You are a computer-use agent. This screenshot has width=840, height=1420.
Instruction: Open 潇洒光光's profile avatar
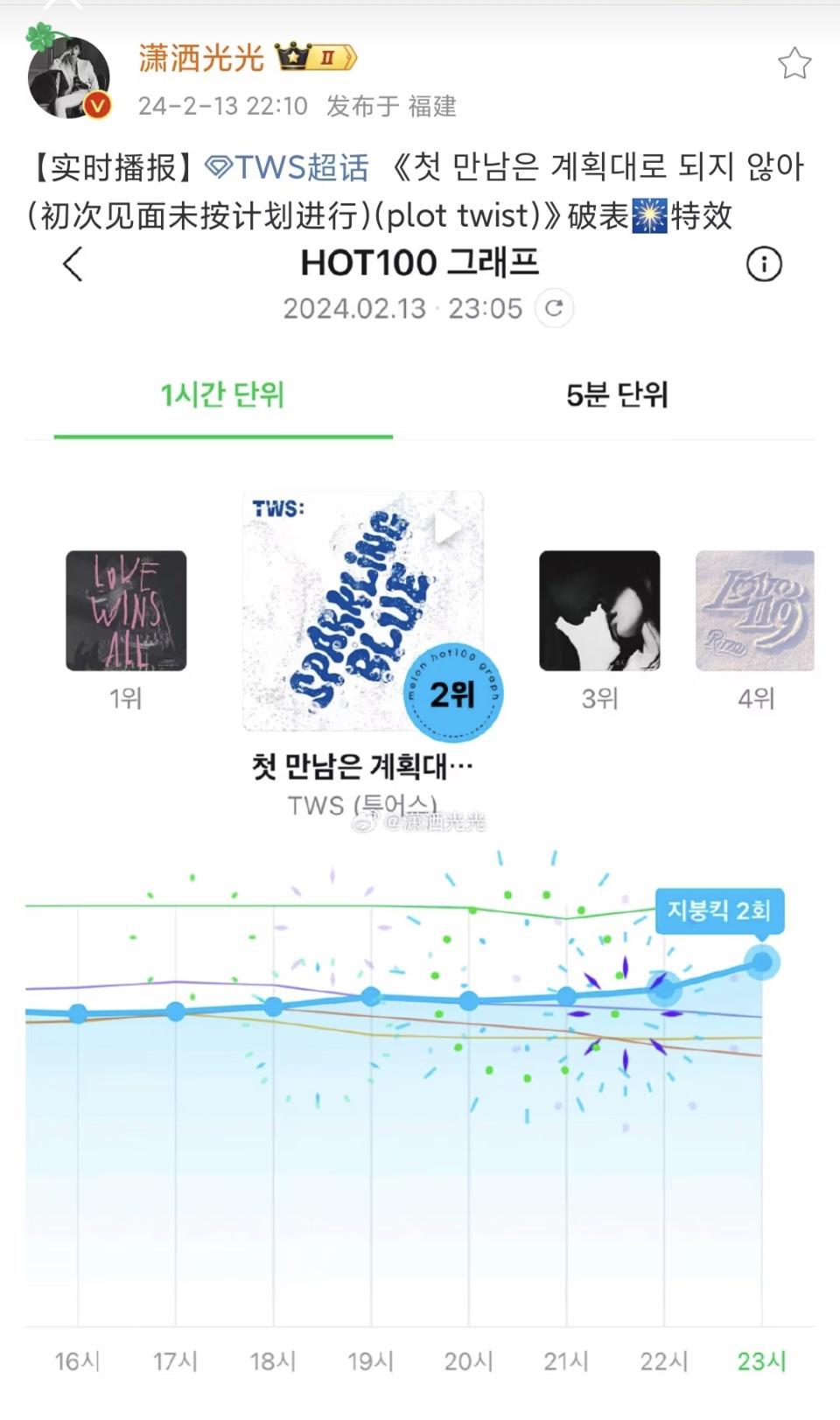(x=69, y=77)
